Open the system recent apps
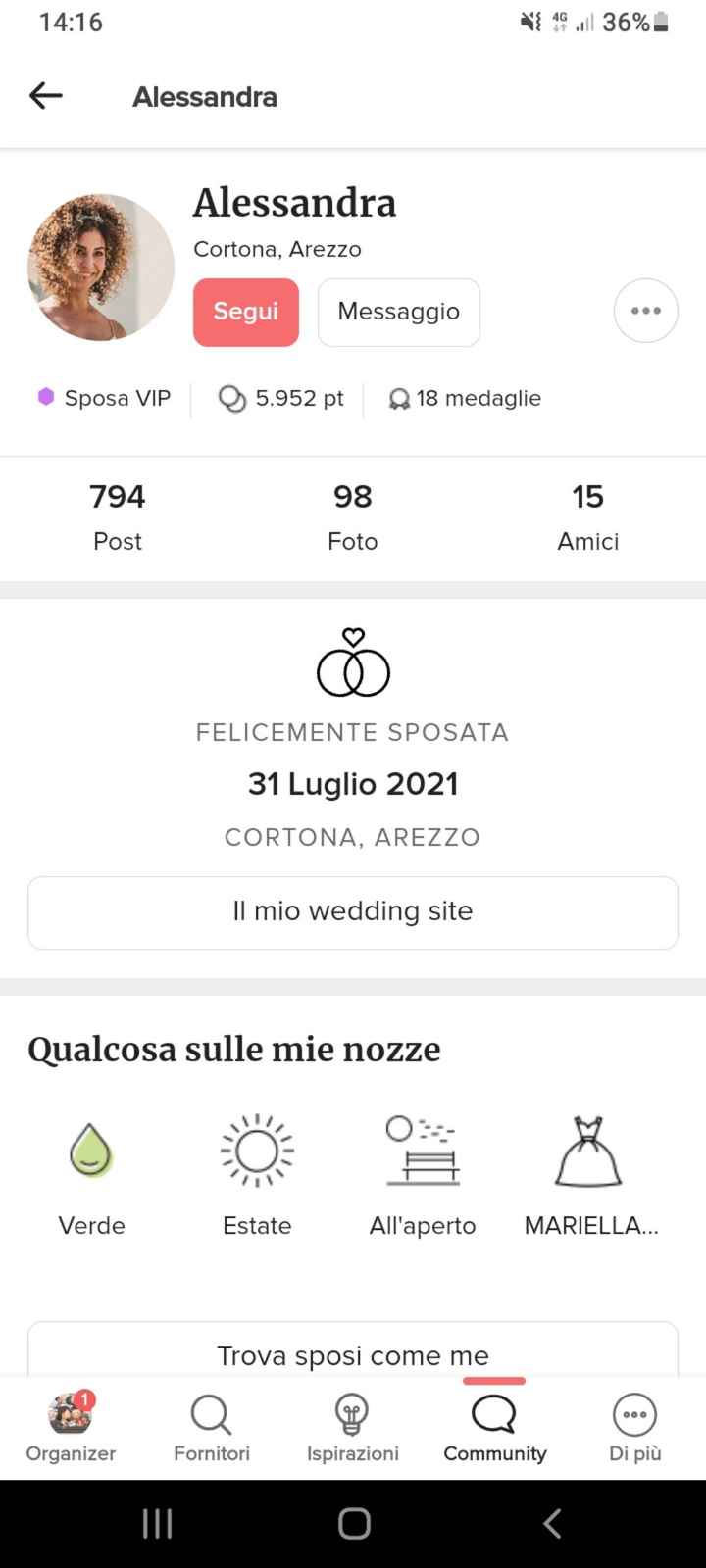The height and width of the screenshot is (1568, 706). [x=157, y=1523]
